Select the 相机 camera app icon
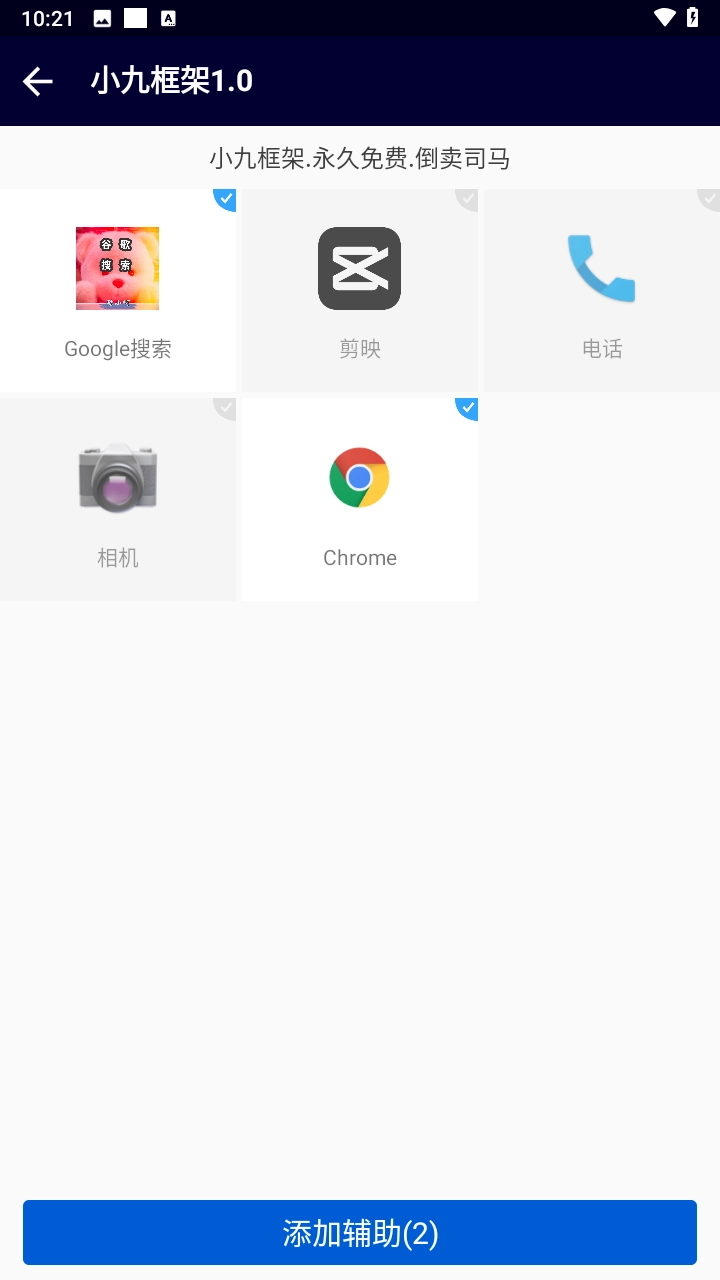The height and width of the screenshot is (1280, 720). click(x=117, y=477)
